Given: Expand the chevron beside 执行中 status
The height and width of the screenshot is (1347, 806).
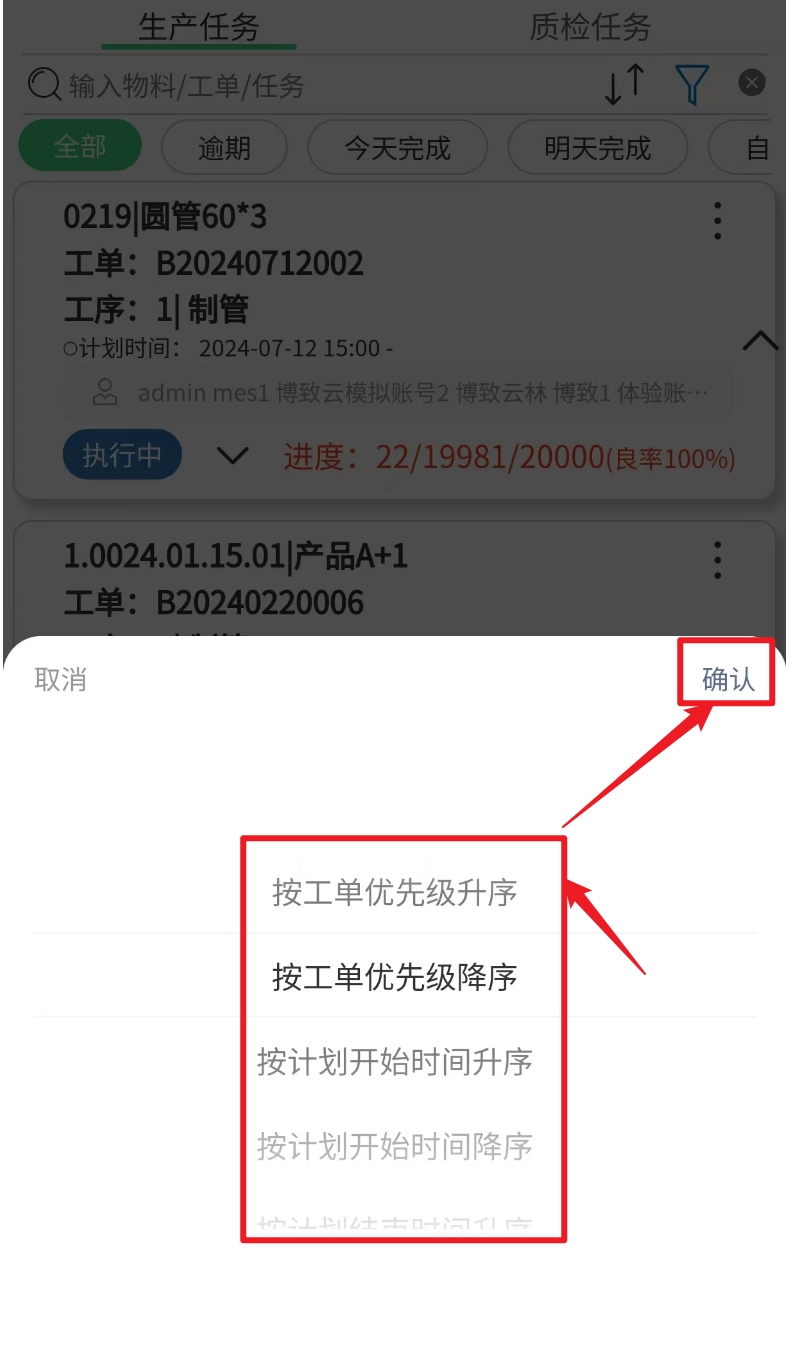Looking at the screenshot, I should 233,456.
